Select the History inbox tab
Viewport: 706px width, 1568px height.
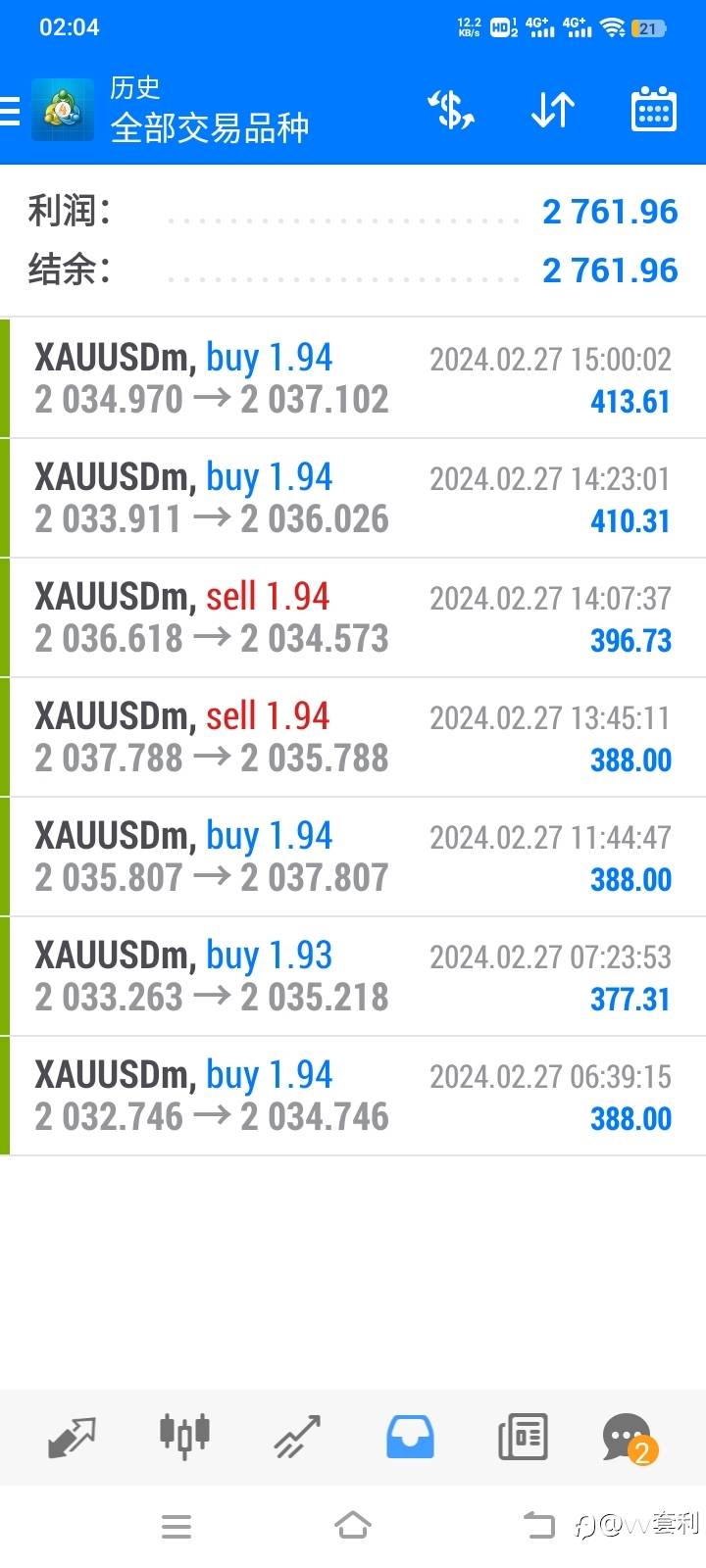[x=410, y=1437]
